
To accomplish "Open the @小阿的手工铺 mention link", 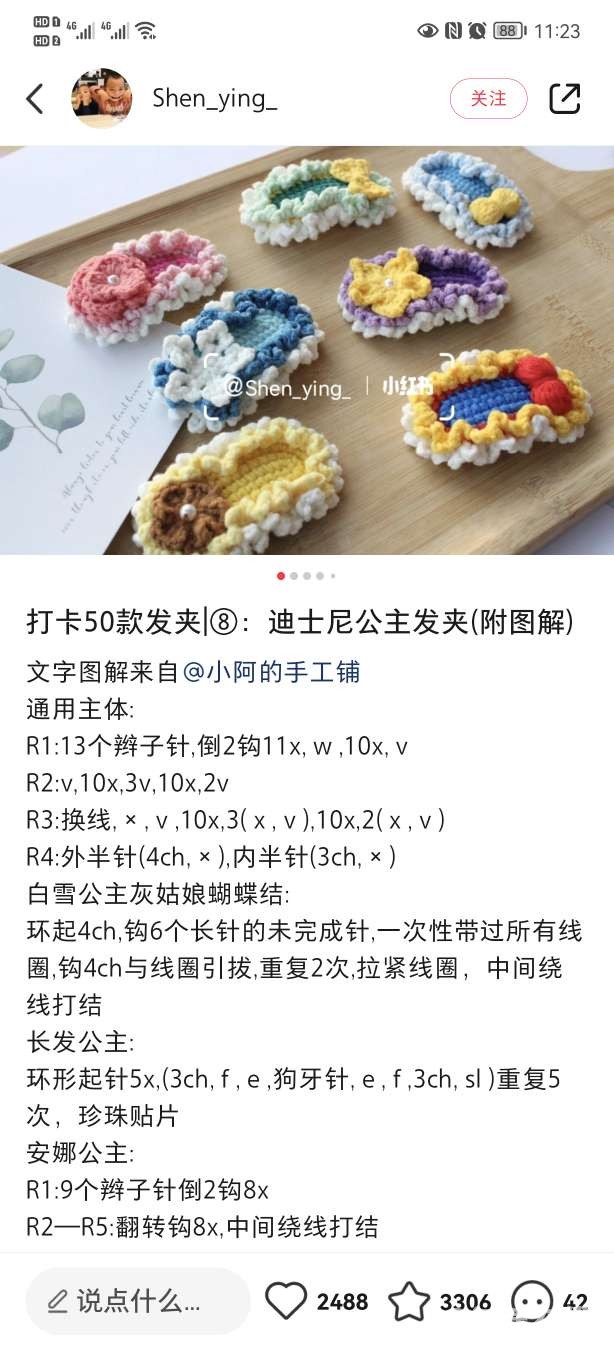I will (272, 671).
